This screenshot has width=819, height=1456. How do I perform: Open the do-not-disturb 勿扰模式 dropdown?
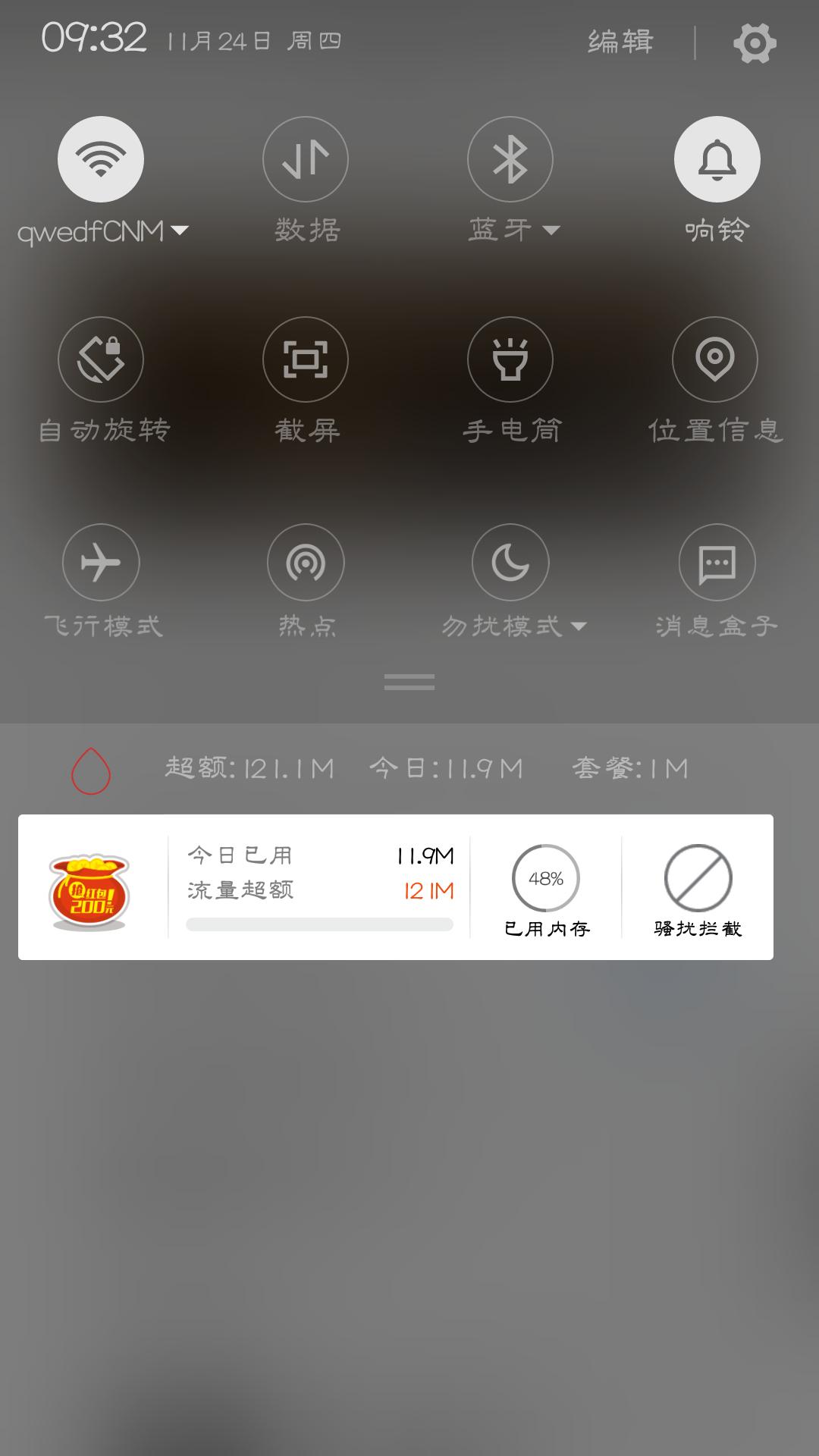click(579, 627)
